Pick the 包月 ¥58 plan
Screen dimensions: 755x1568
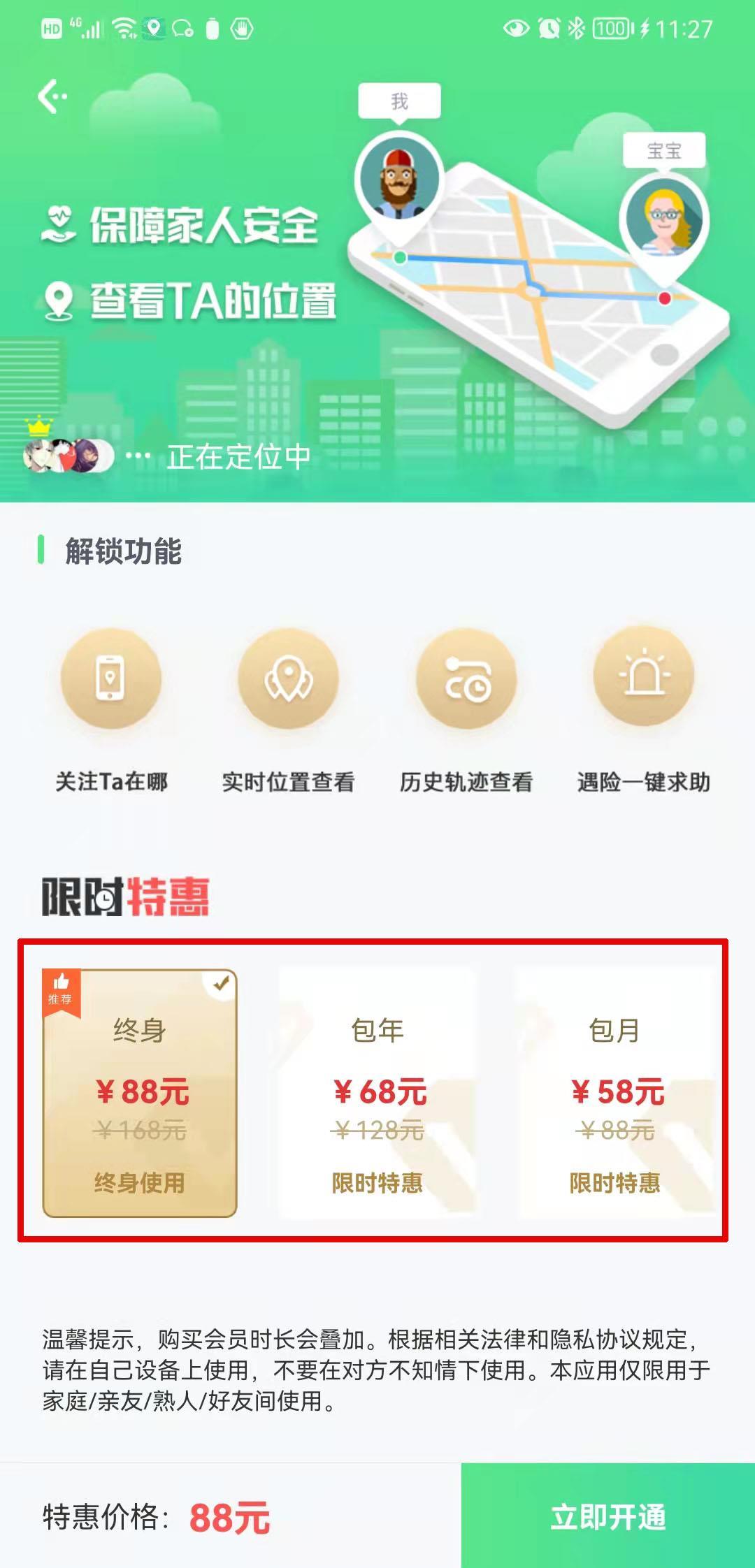point(615,1093)
